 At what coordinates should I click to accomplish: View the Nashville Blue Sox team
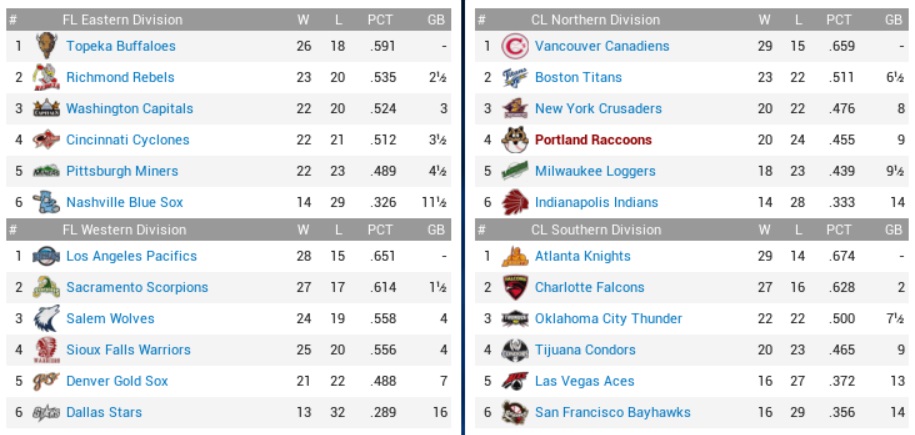124,202
